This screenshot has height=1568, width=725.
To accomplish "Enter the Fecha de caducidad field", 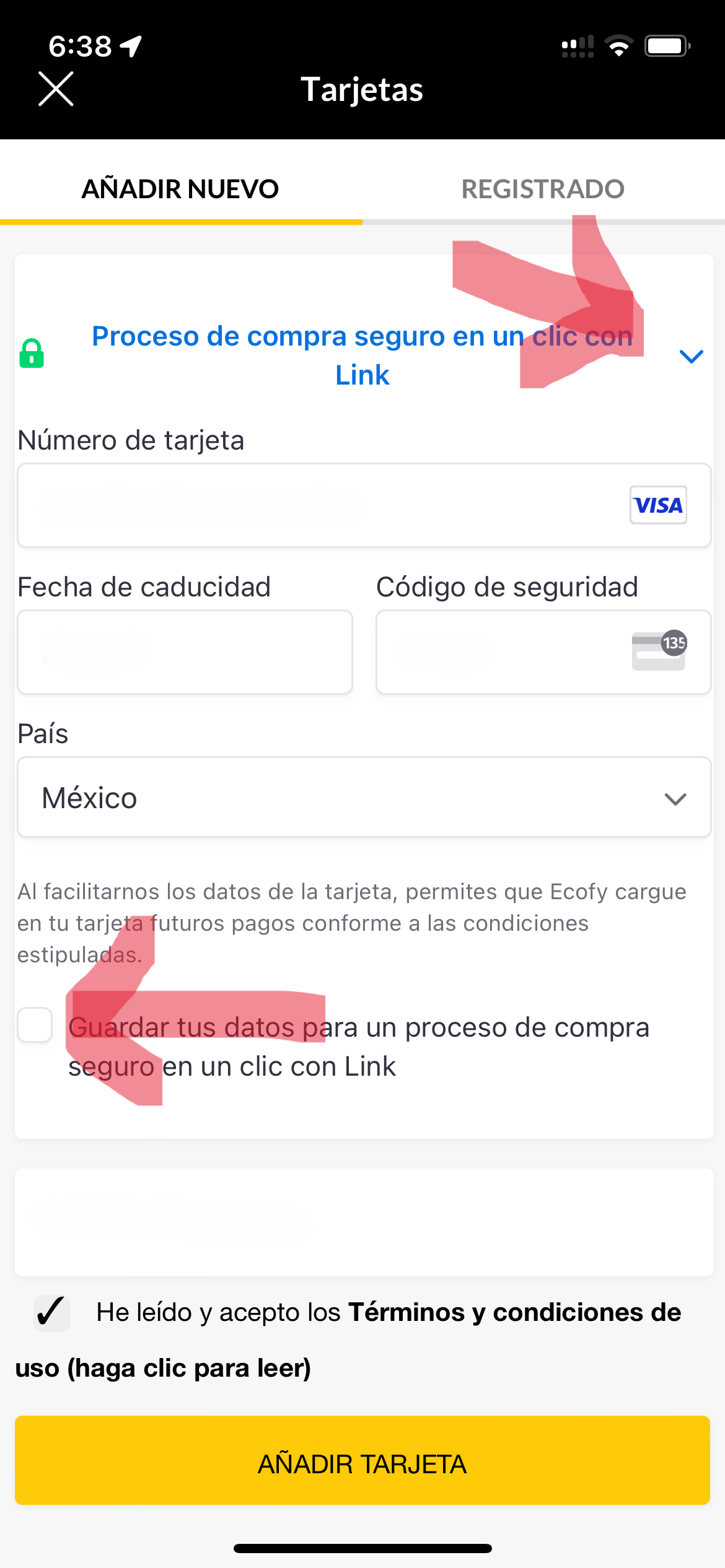I will coord(185,652).
